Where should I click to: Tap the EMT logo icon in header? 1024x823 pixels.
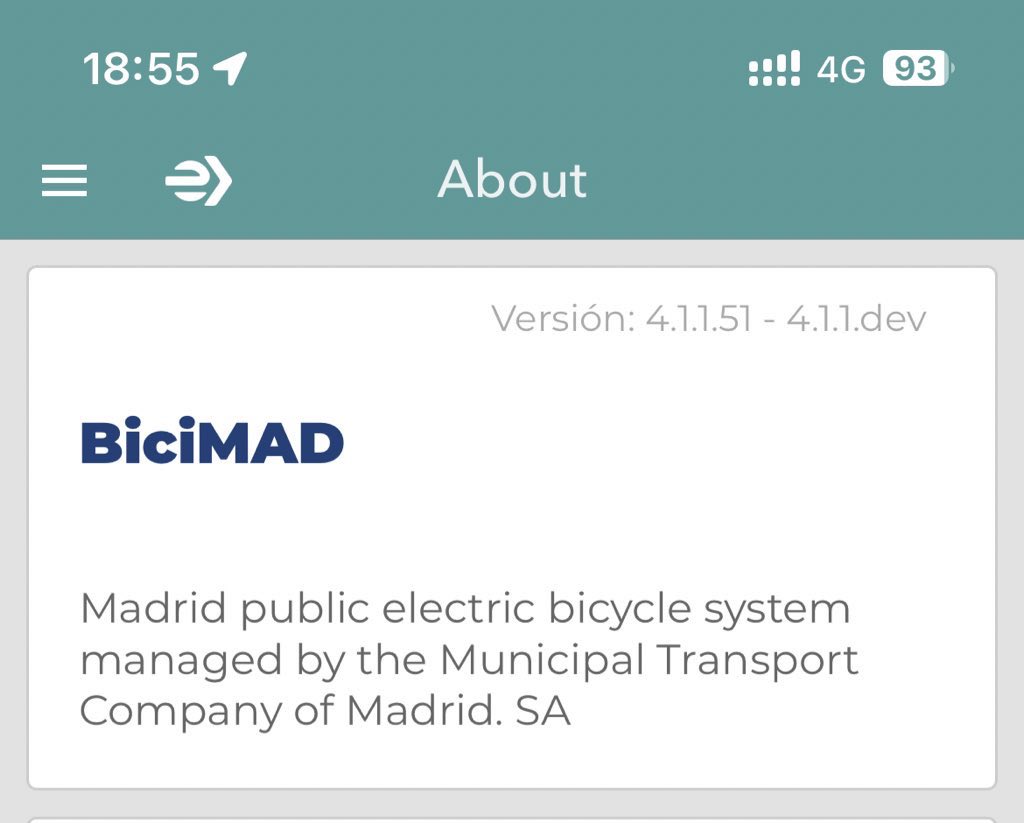click(x=198, y=181)
